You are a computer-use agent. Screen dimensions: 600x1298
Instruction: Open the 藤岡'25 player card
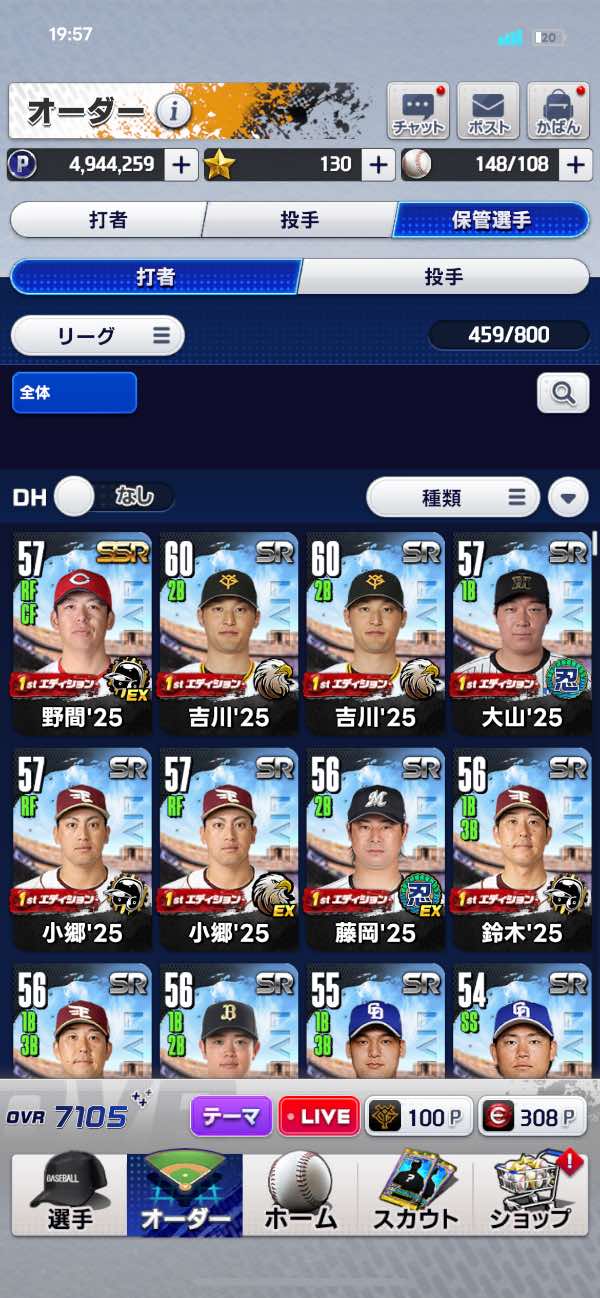point(375,848)
